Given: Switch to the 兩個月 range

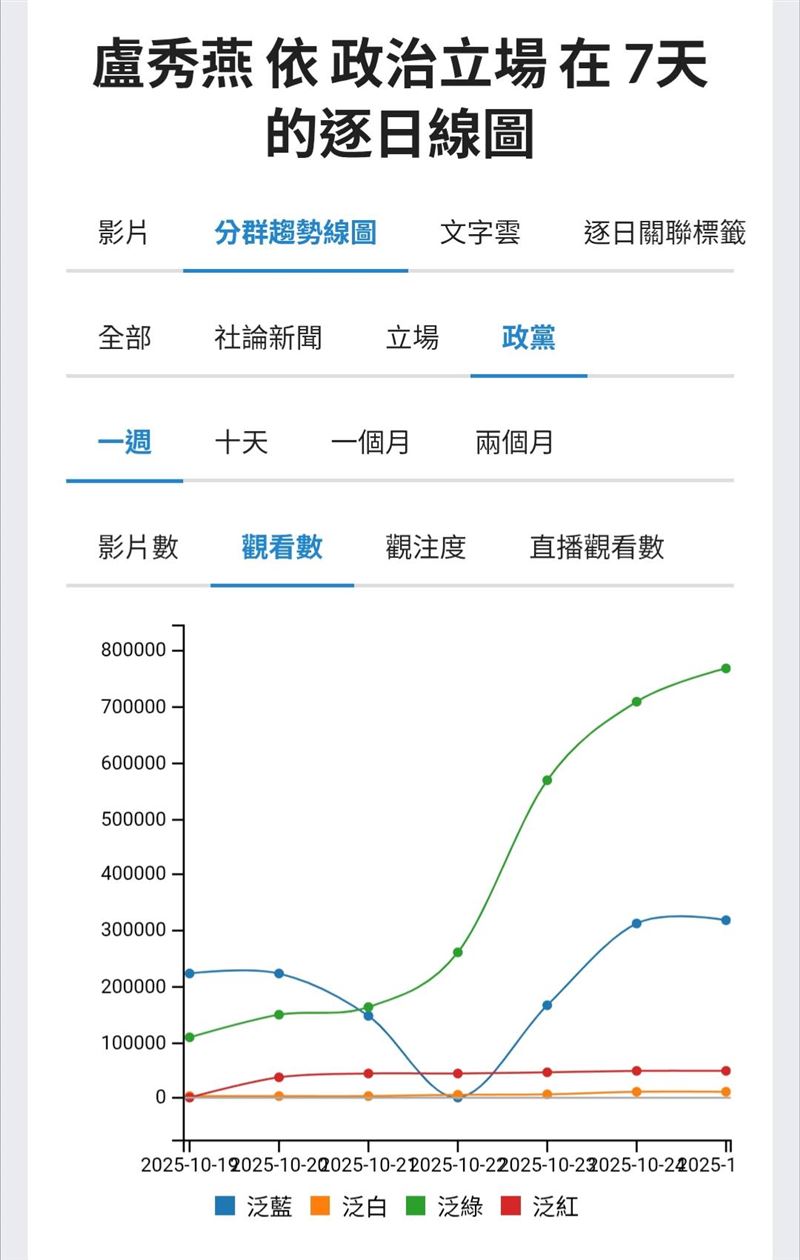Looking at the screenshot, I should 514,442.
